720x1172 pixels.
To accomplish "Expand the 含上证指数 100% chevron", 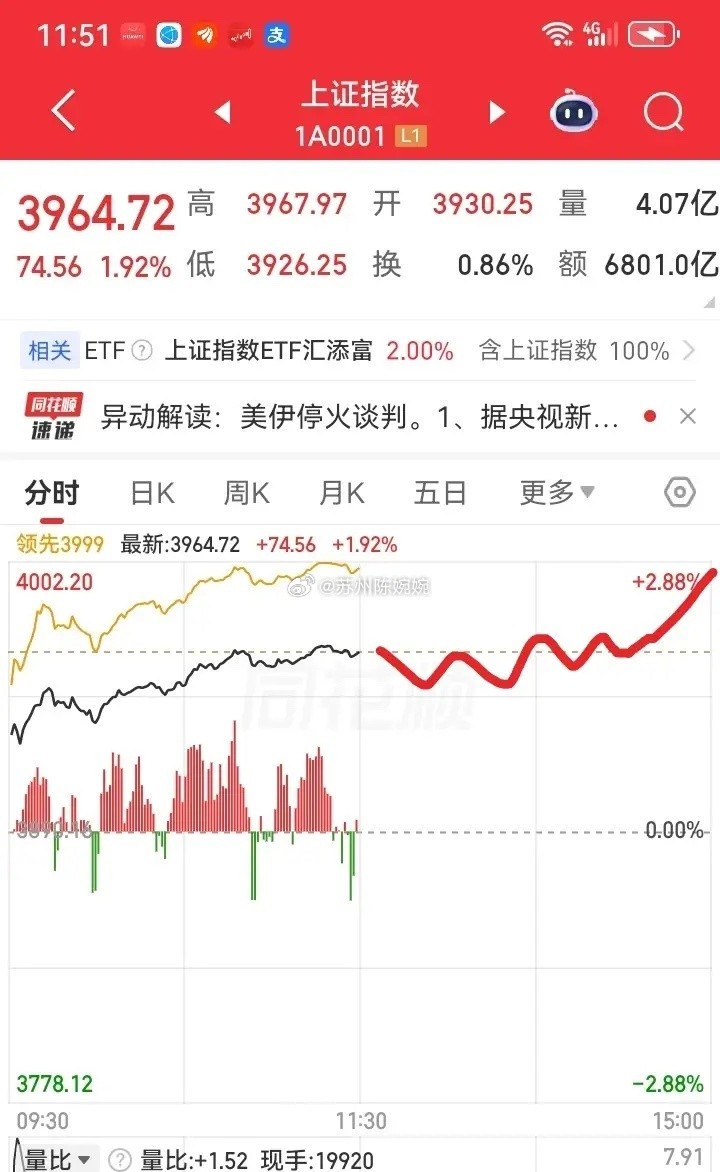I will pyautogui.click(x=688, y=351).
